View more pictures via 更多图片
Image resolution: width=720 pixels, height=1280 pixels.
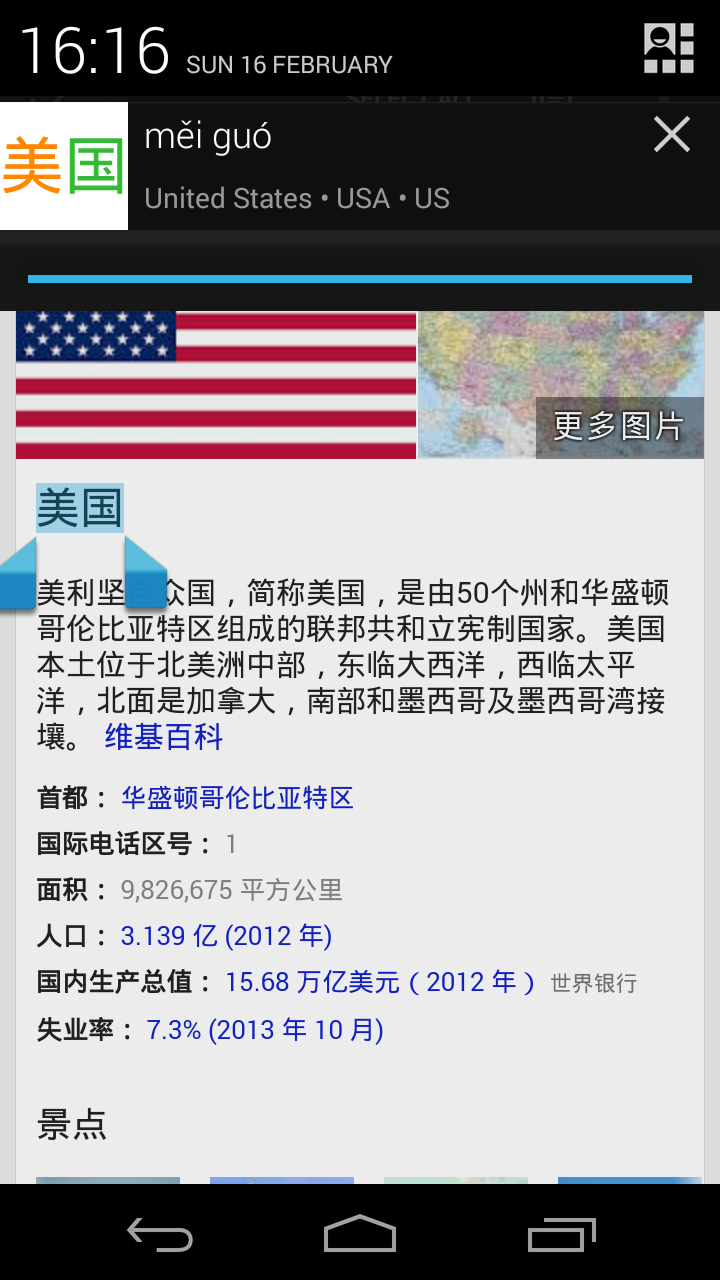click(x=619, y=426)
